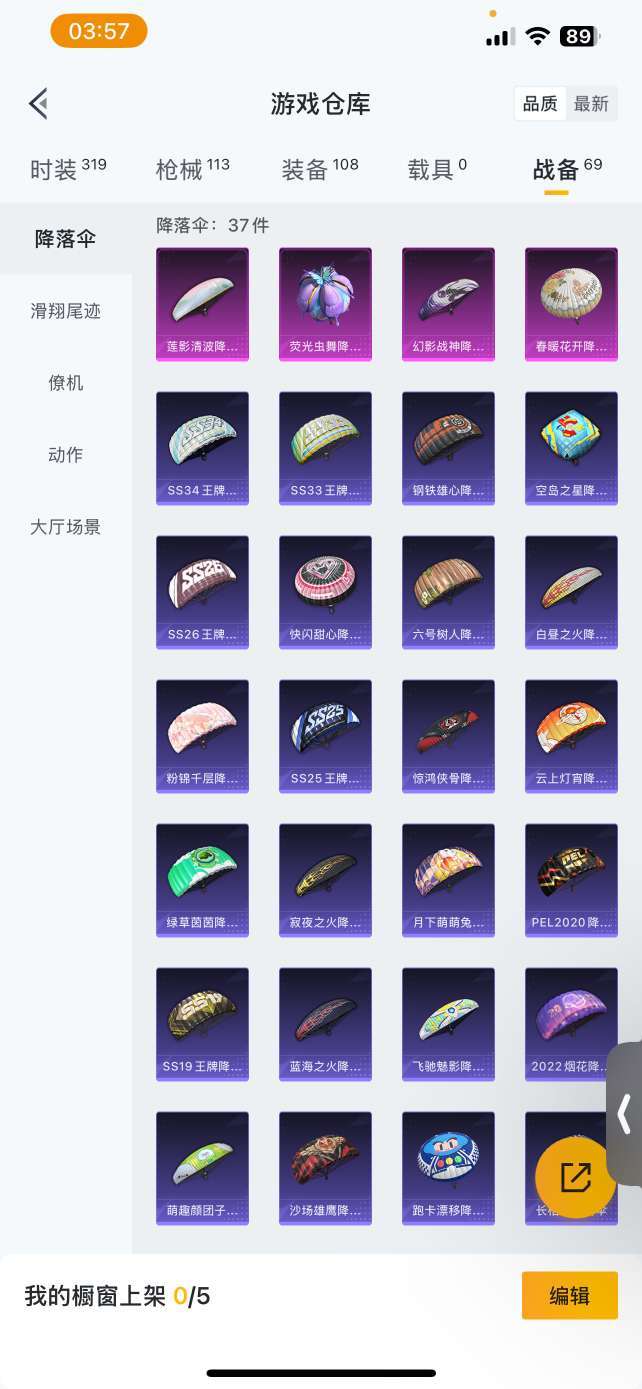The image size is (642, 1389).
Task: Switch to the 枪械 tab
Action: pyautogui.click(x=192, y=169)
